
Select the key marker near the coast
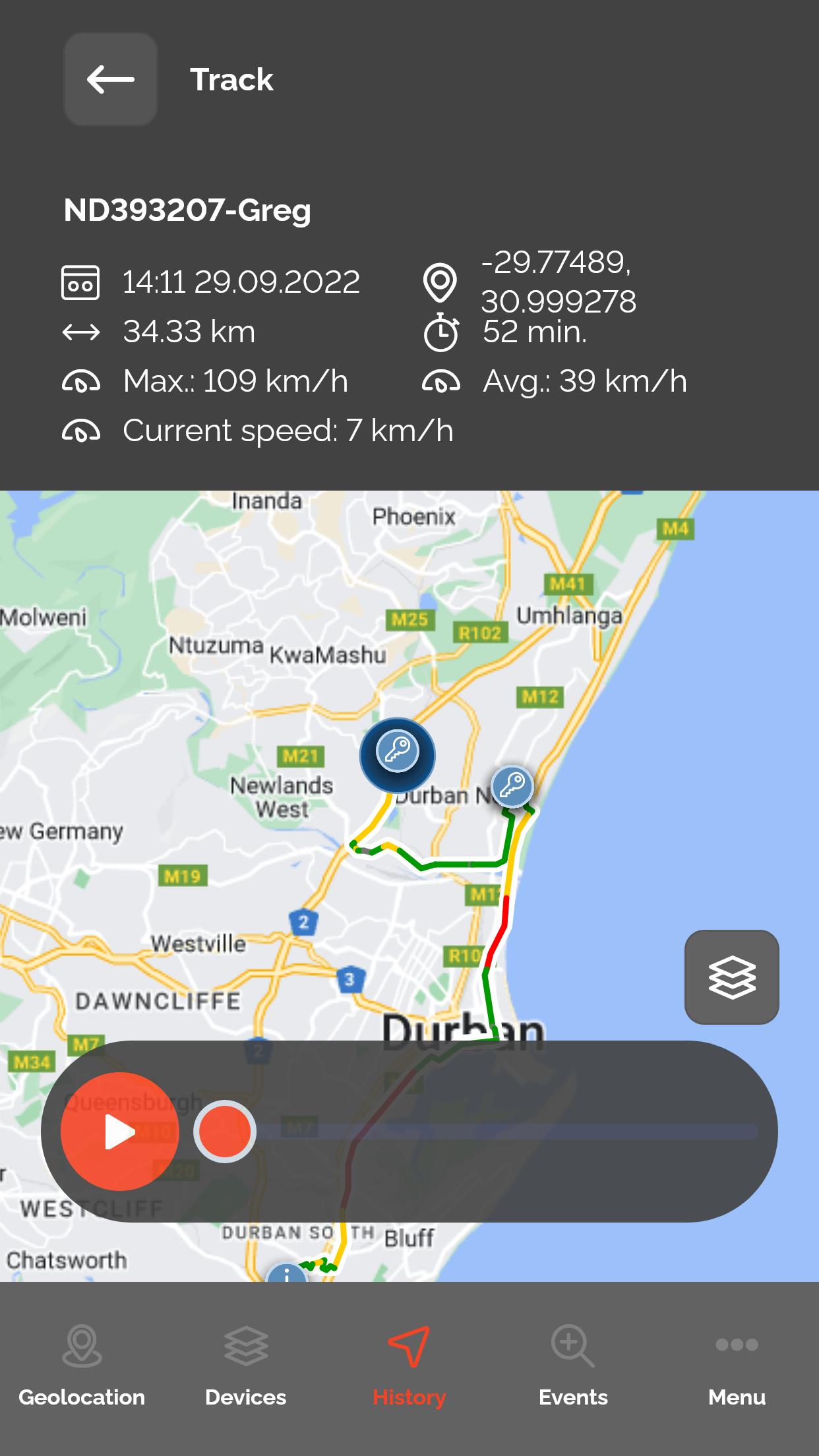tap(512, 785)
